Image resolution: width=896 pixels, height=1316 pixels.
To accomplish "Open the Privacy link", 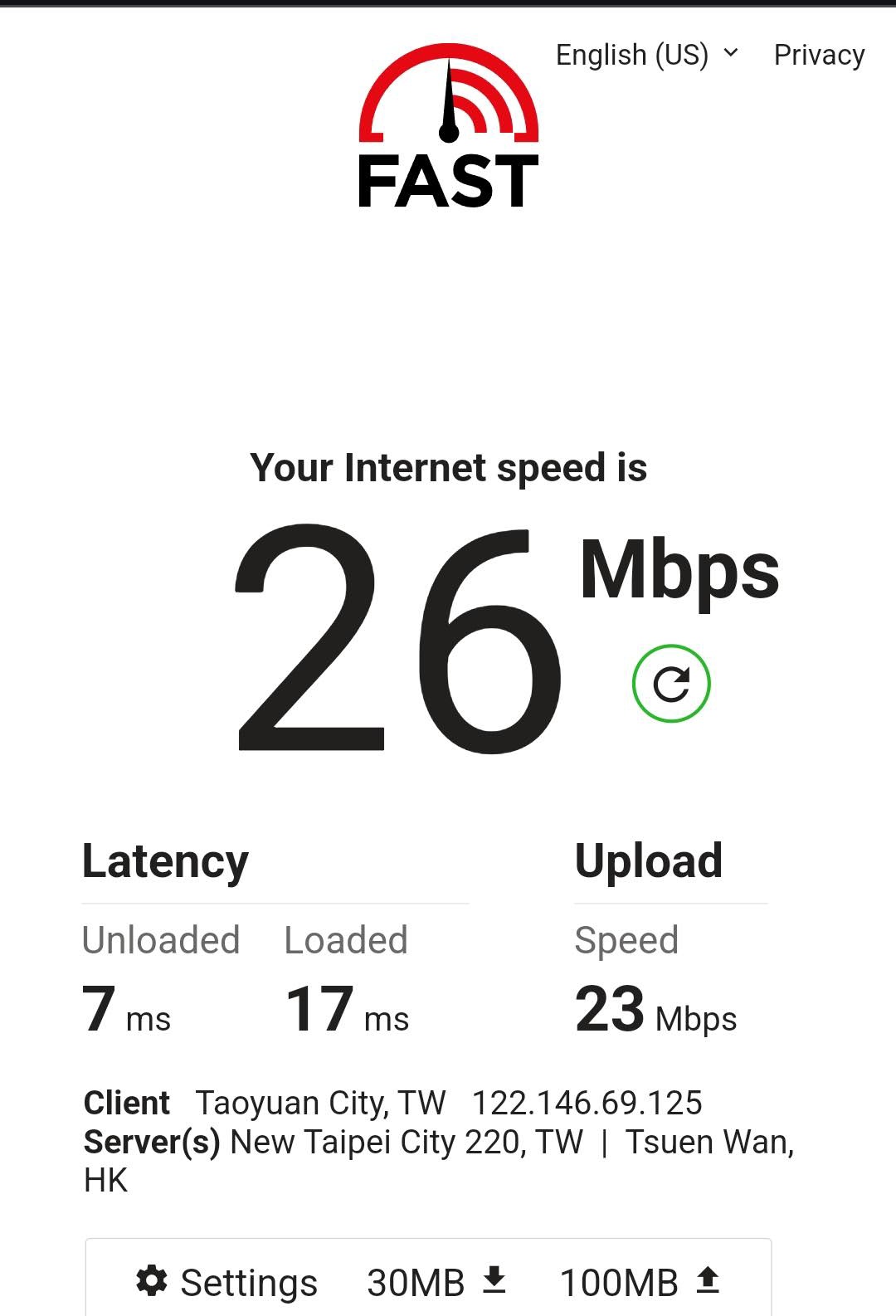I will [x=819, y=55].
